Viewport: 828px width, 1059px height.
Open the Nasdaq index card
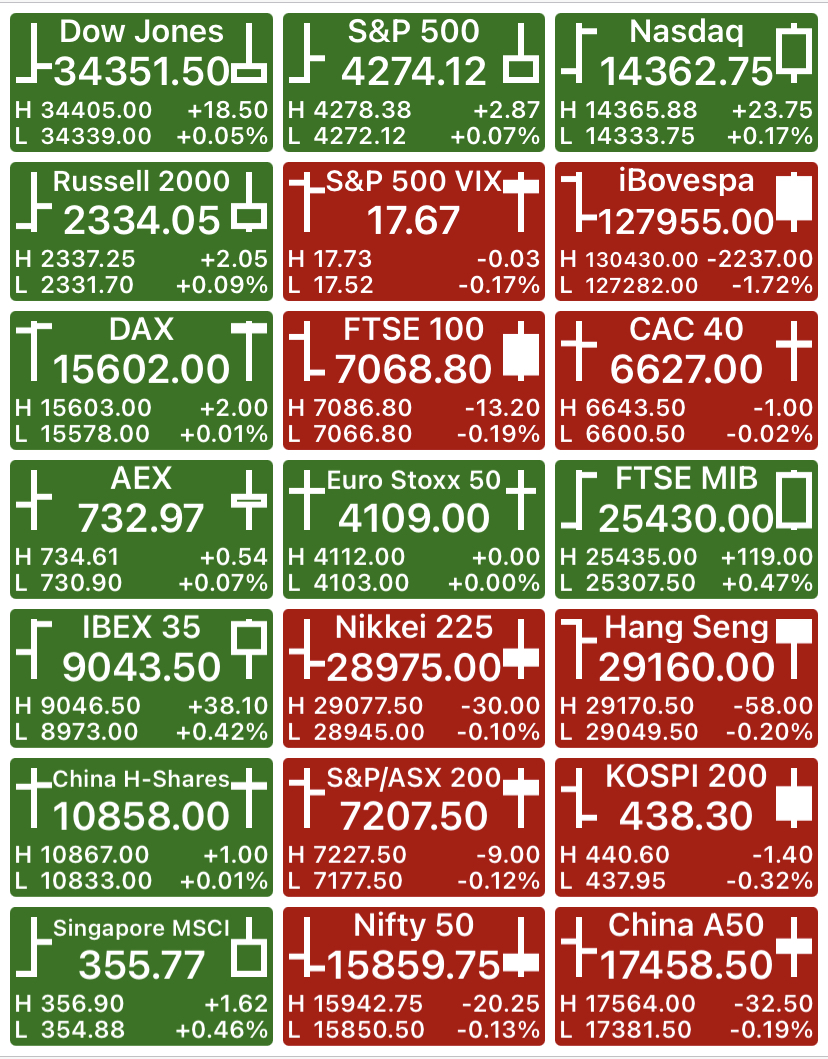[686, 82]
